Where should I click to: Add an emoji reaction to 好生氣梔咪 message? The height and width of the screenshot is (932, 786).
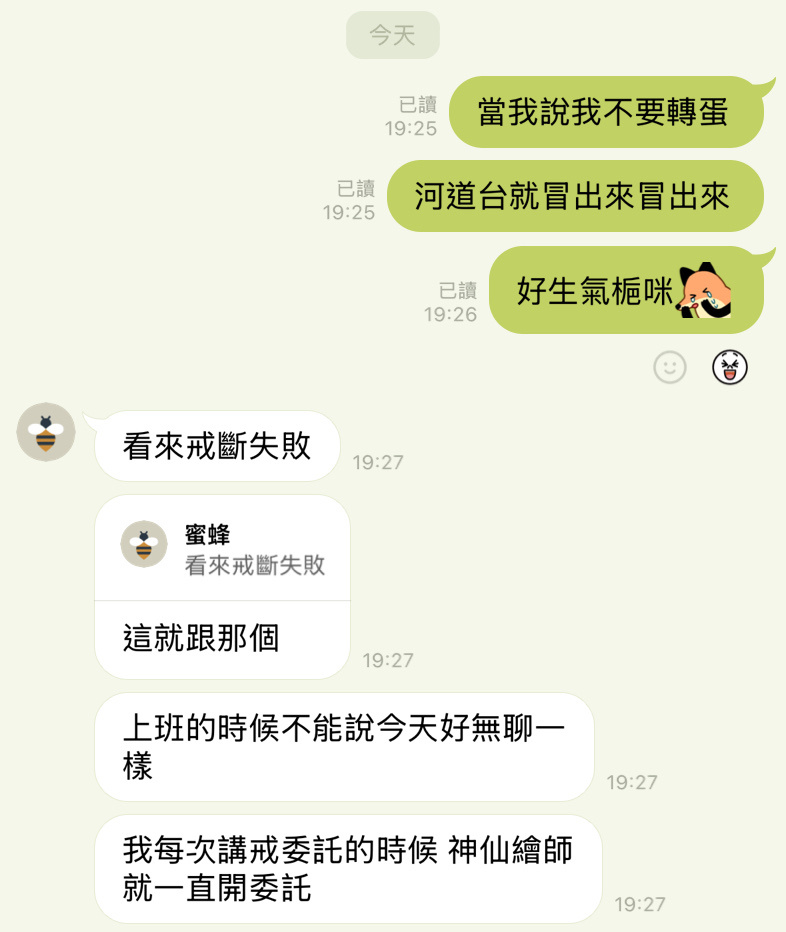click(x=670, y=367)
